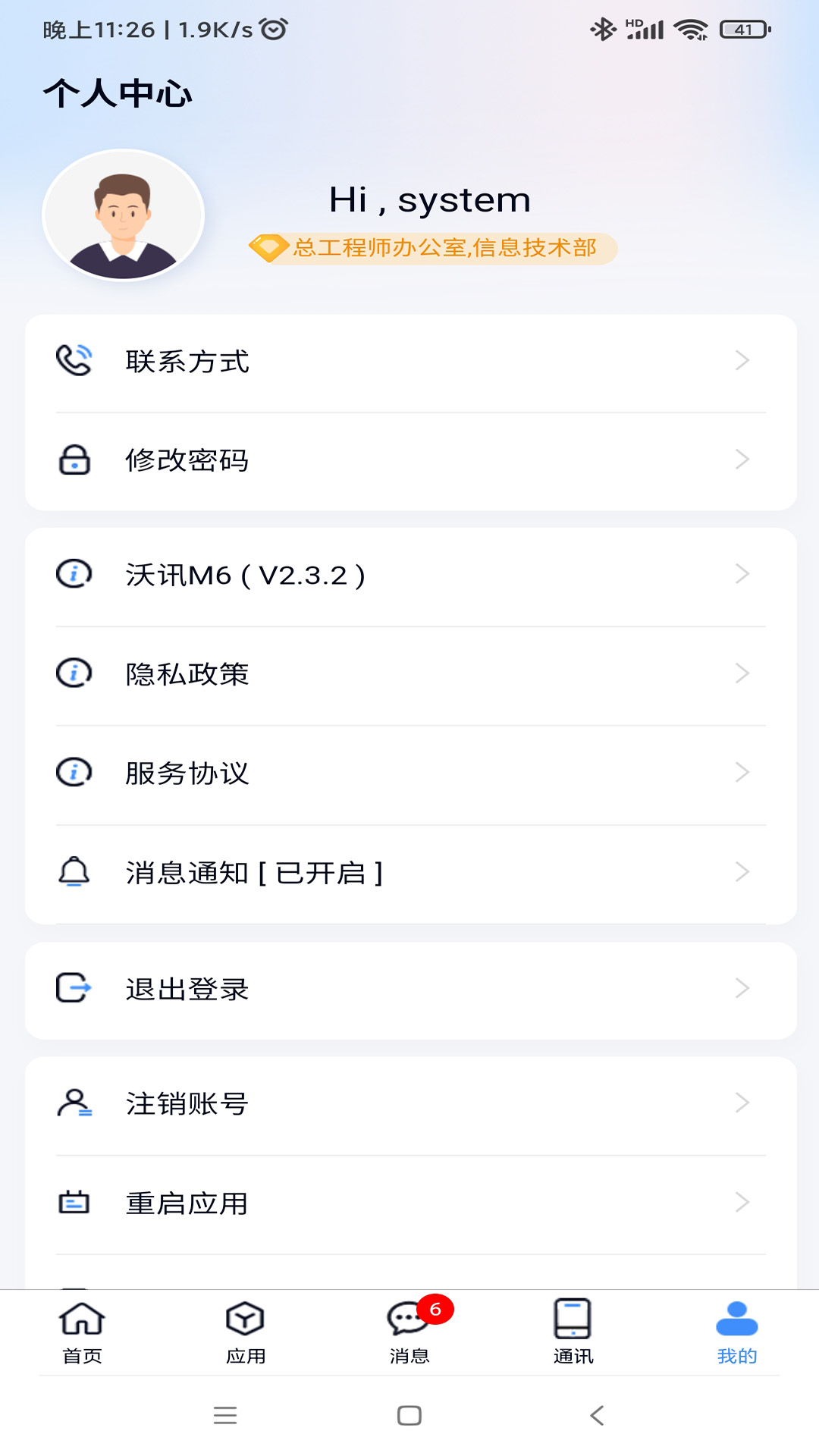Screen dimensions: 819x1456
Task: Go to the 消息 messages tab
Action: [409, 1332]
